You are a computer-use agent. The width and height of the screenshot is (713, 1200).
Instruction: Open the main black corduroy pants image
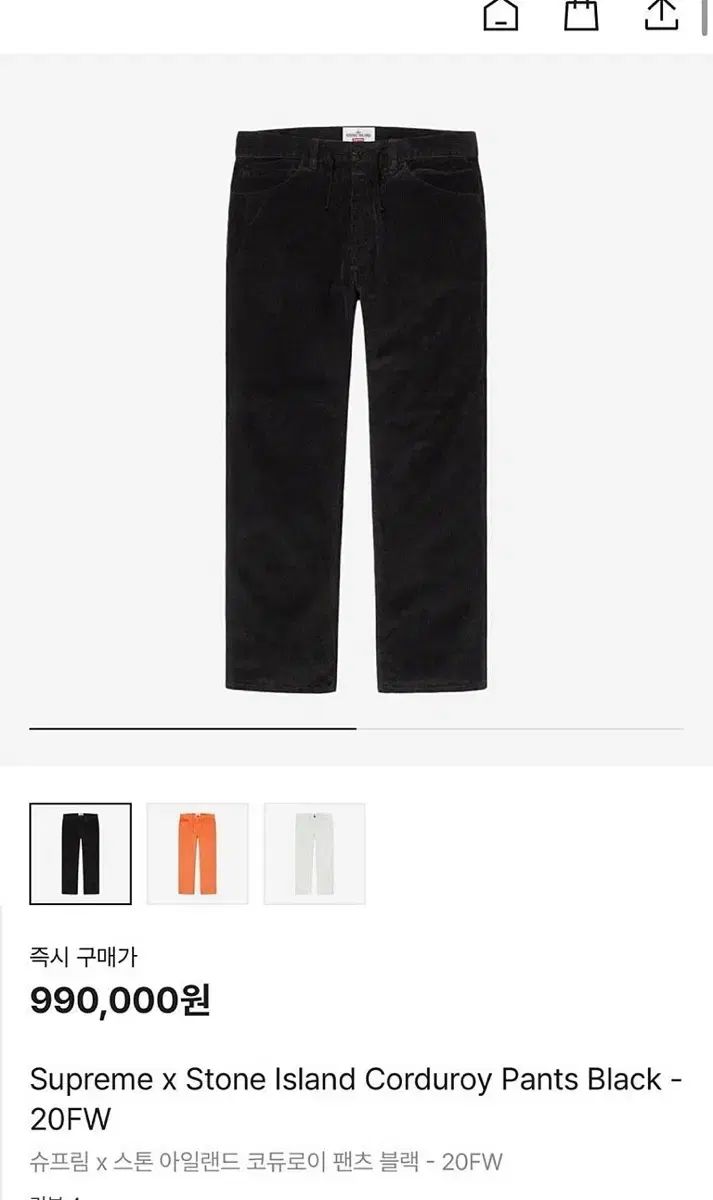pos(356,408)
